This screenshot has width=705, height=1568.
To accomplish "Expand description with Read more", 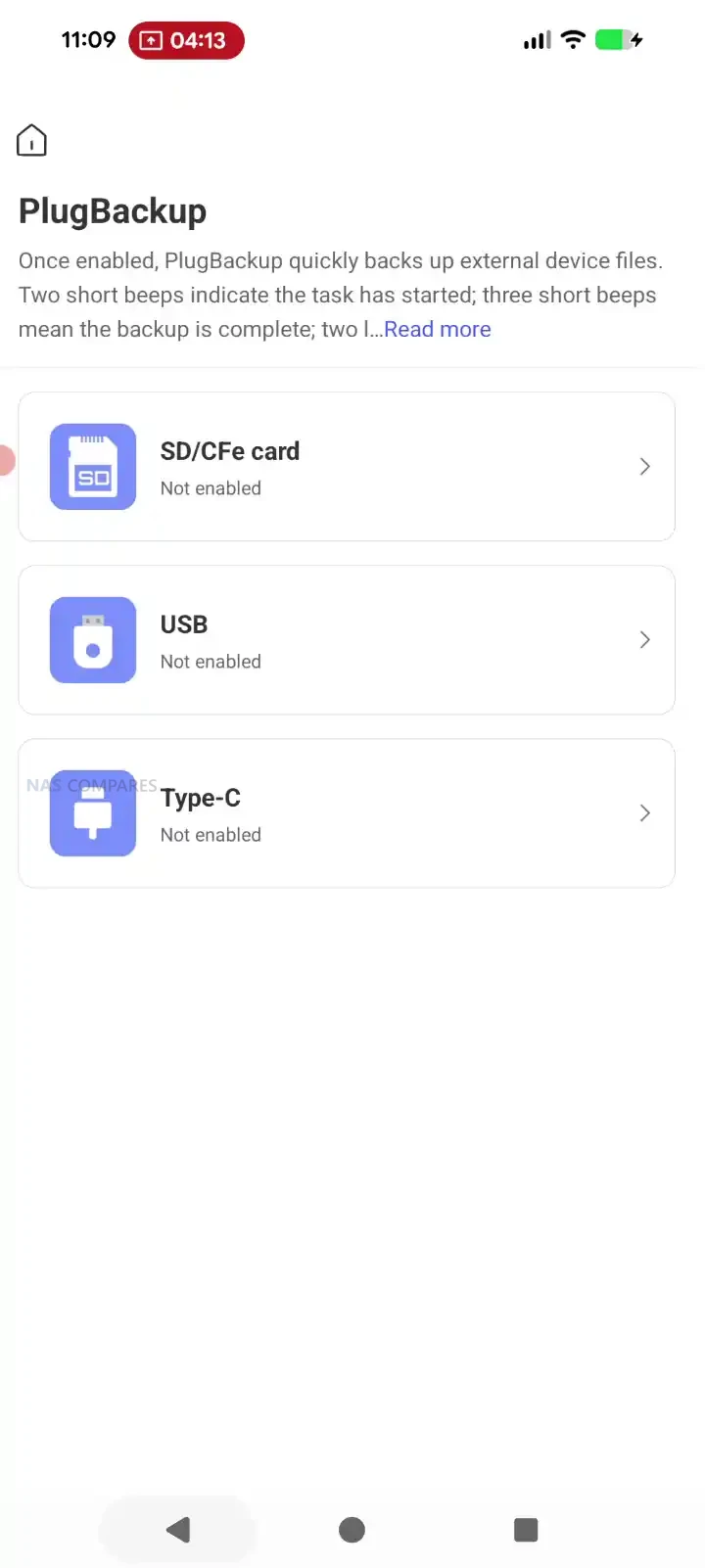I will click(438, 330).
